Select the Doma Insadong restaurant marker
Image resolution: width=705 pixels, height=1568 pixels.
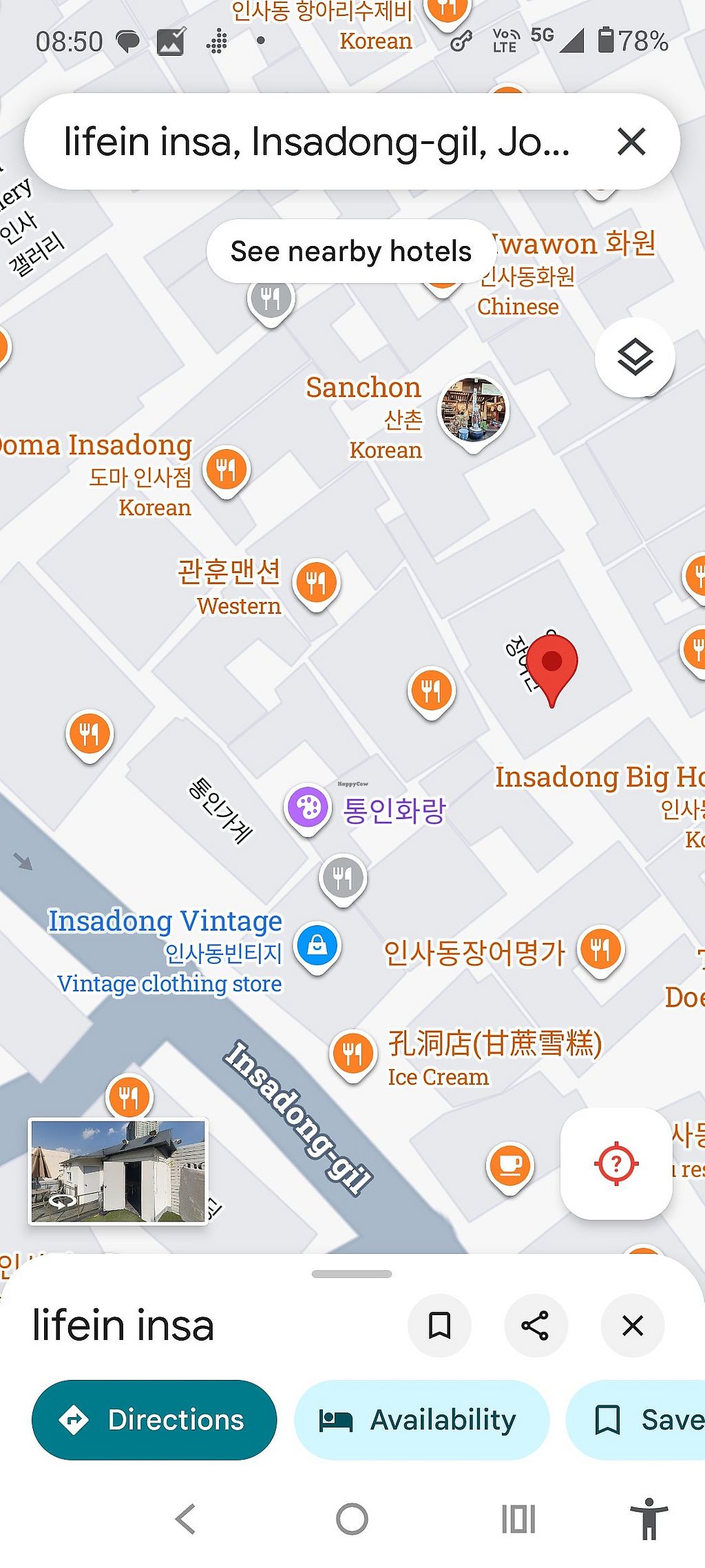pyautogui.click(x=226, y=471)
